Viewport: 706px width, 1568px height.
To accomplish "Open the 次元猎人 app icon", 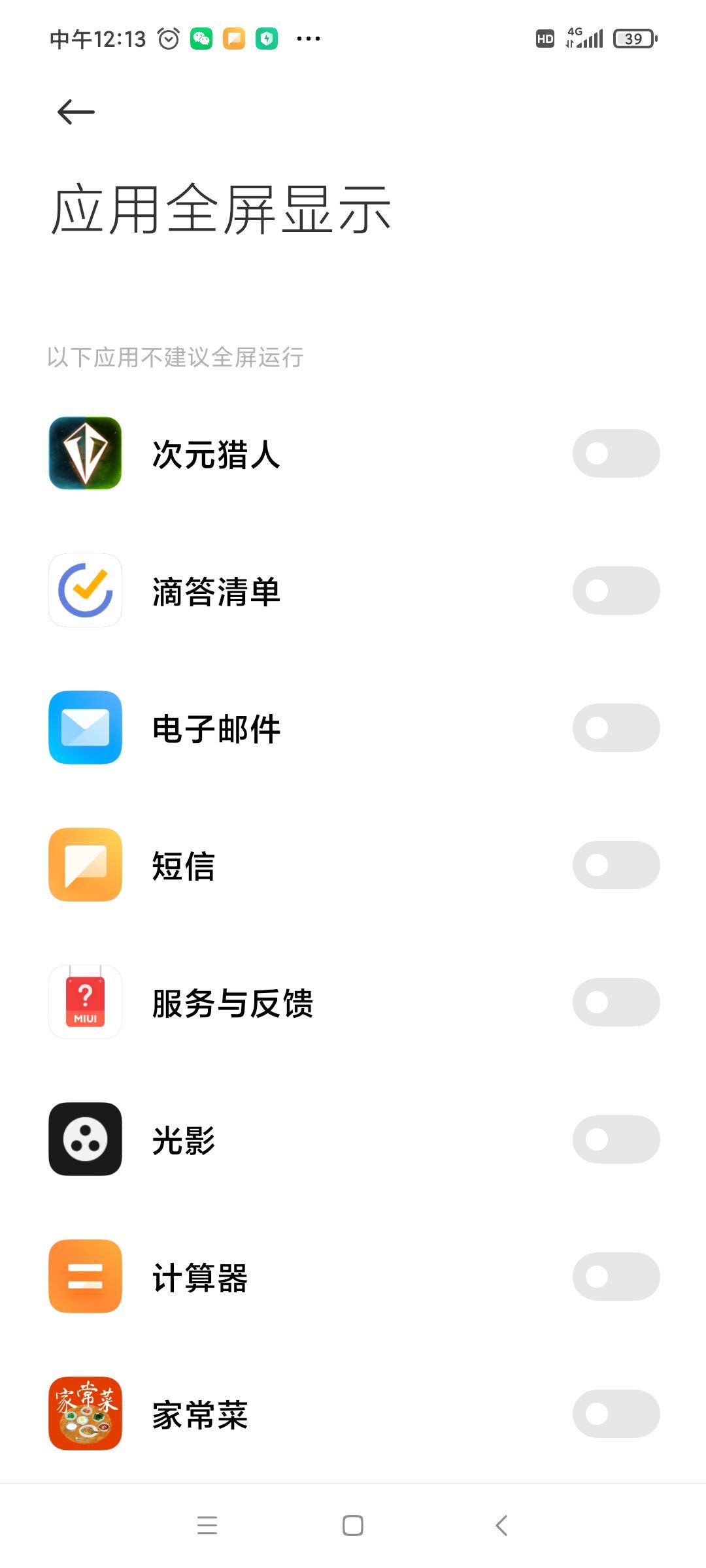I will [85, 453].
